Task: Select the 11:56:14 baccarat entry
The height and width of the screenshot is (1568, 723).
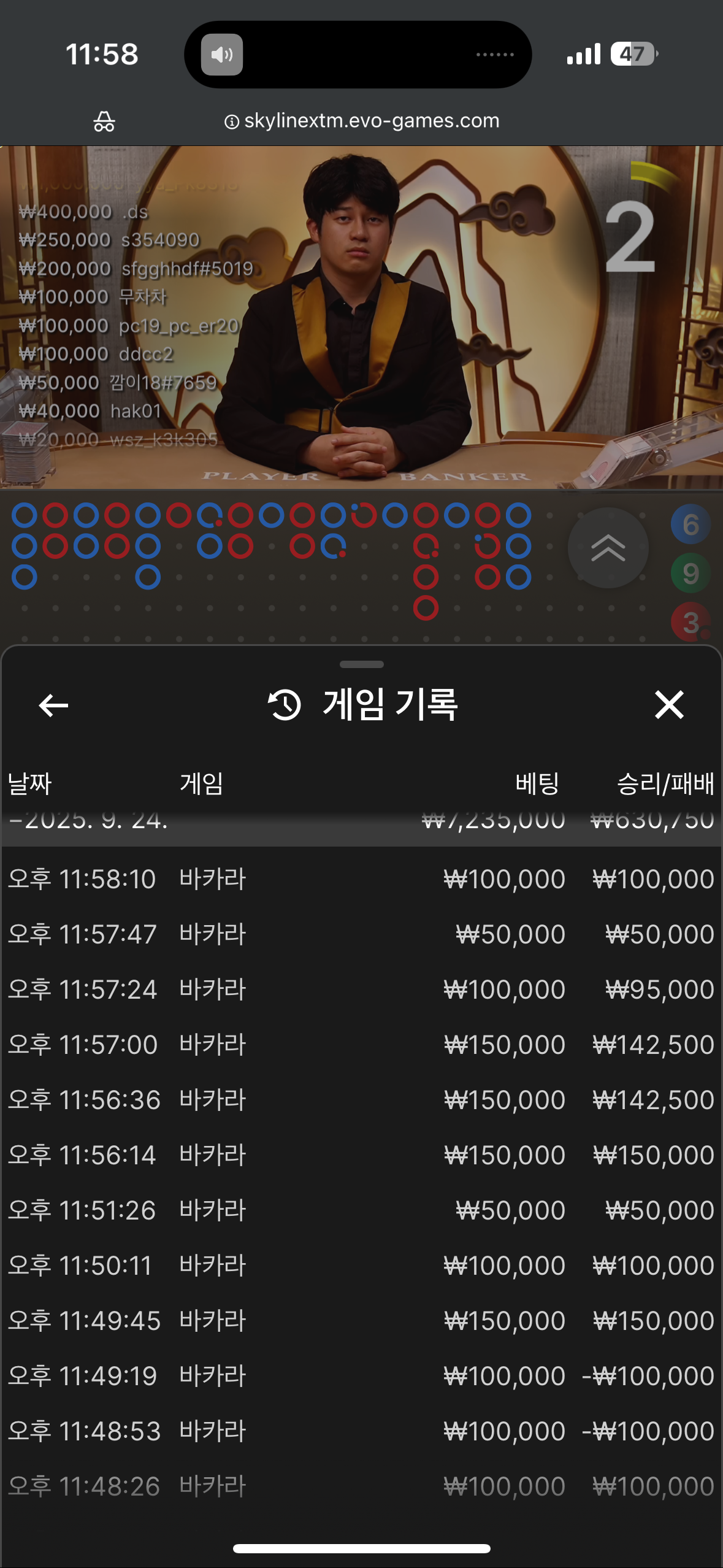Action: click(x=361, y=1155)
